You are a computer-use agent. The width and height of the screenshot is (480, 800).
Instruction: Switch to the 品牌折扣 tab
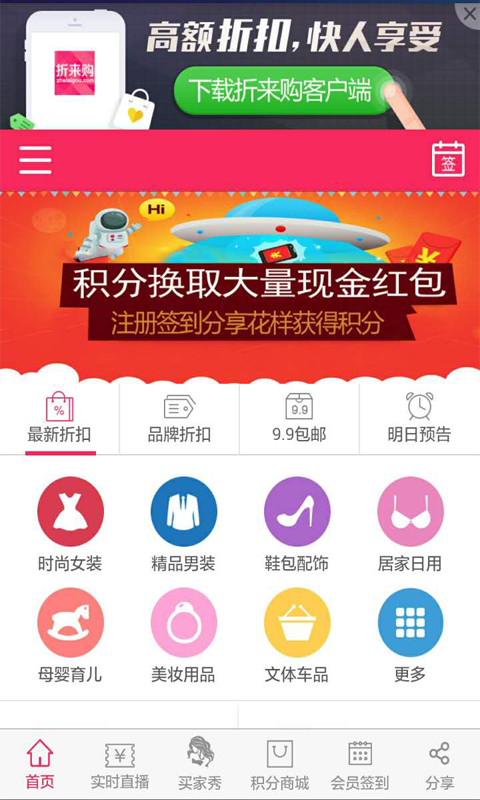[x=180, y=419]
